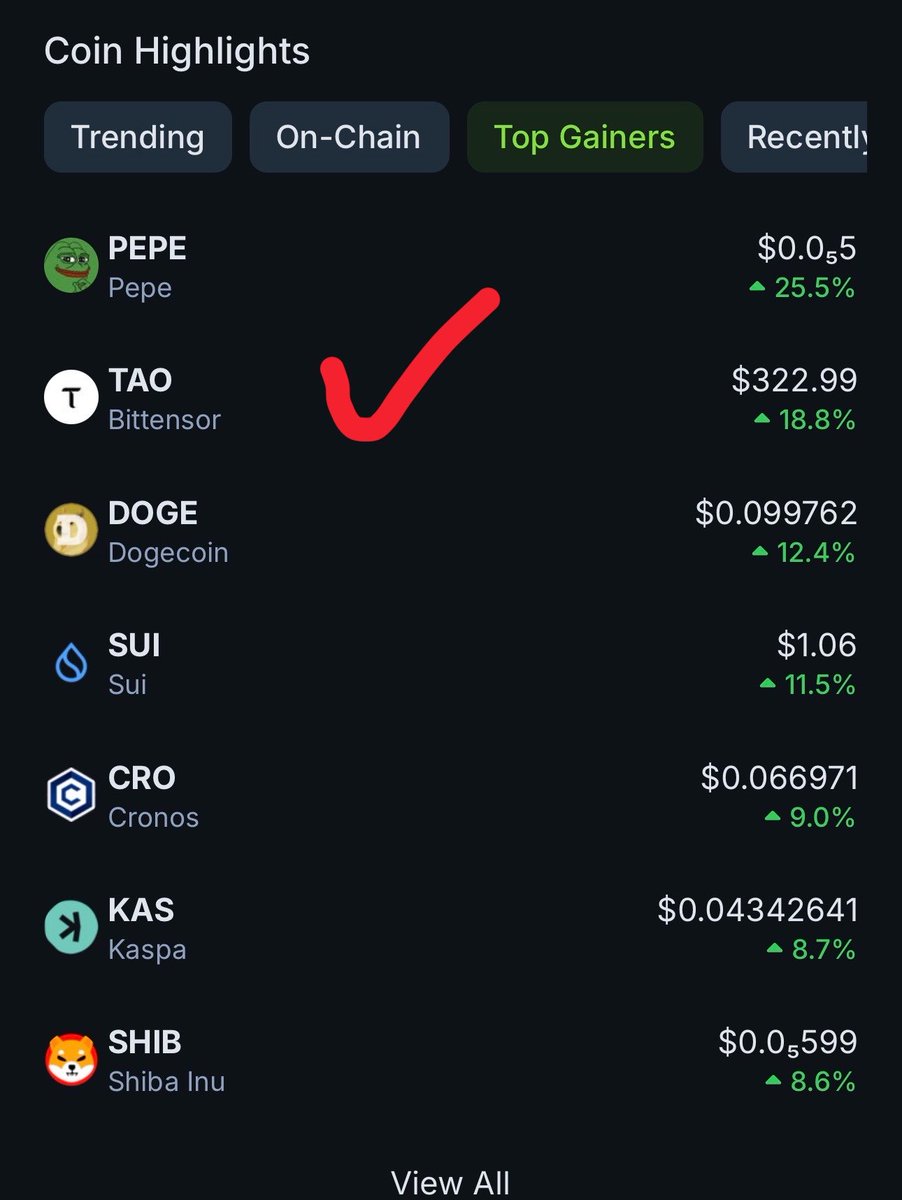The width and height of the screenshot is (902, 1200).
Task: Switch to the Recently tab
Action: coord(794,137)
